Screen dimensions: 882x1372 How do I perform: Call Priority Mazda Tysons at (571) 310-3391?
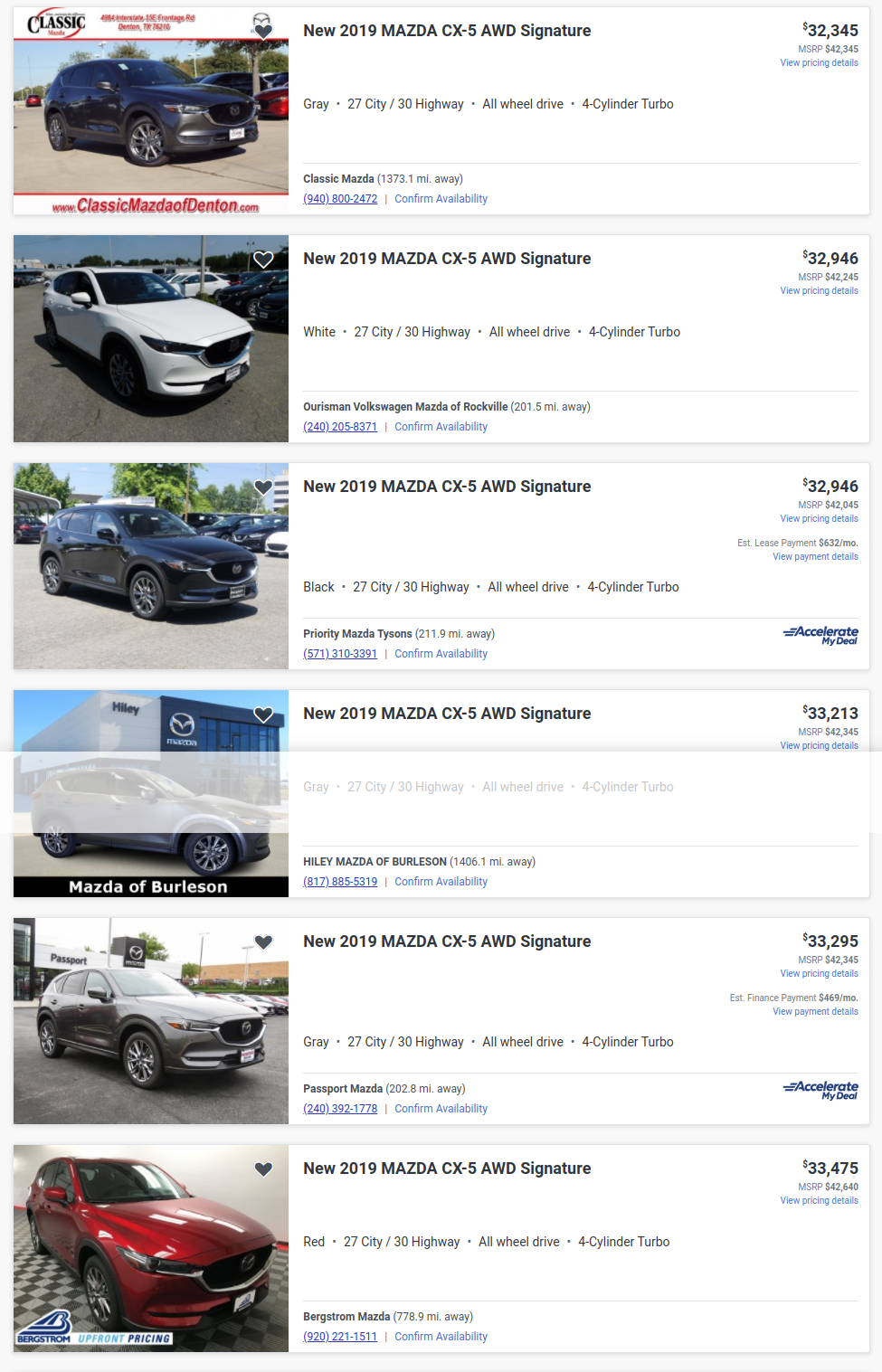(340, 654)
